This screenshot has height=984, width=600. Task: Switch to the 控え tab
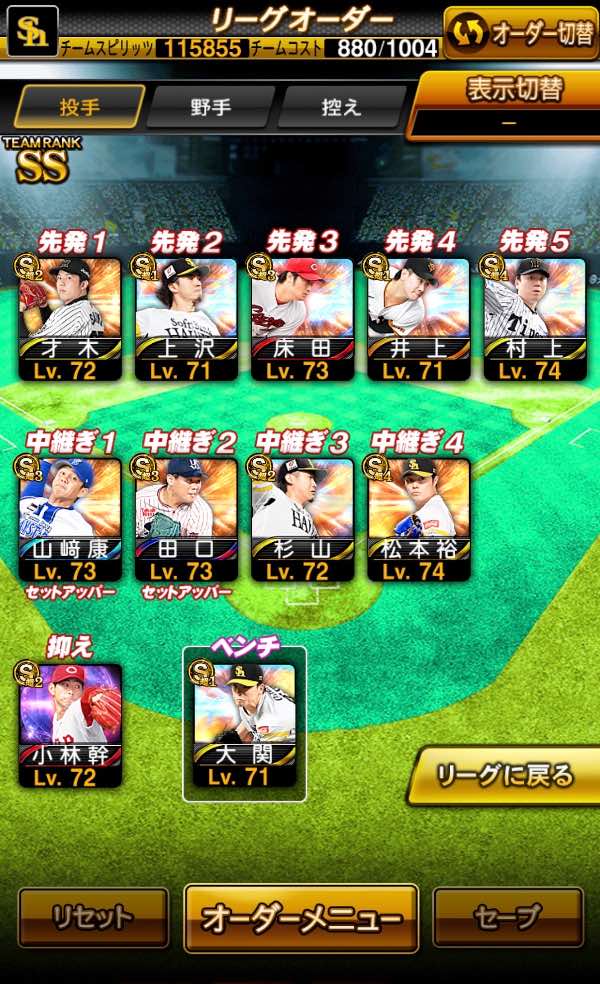click(x=341, y=107)
